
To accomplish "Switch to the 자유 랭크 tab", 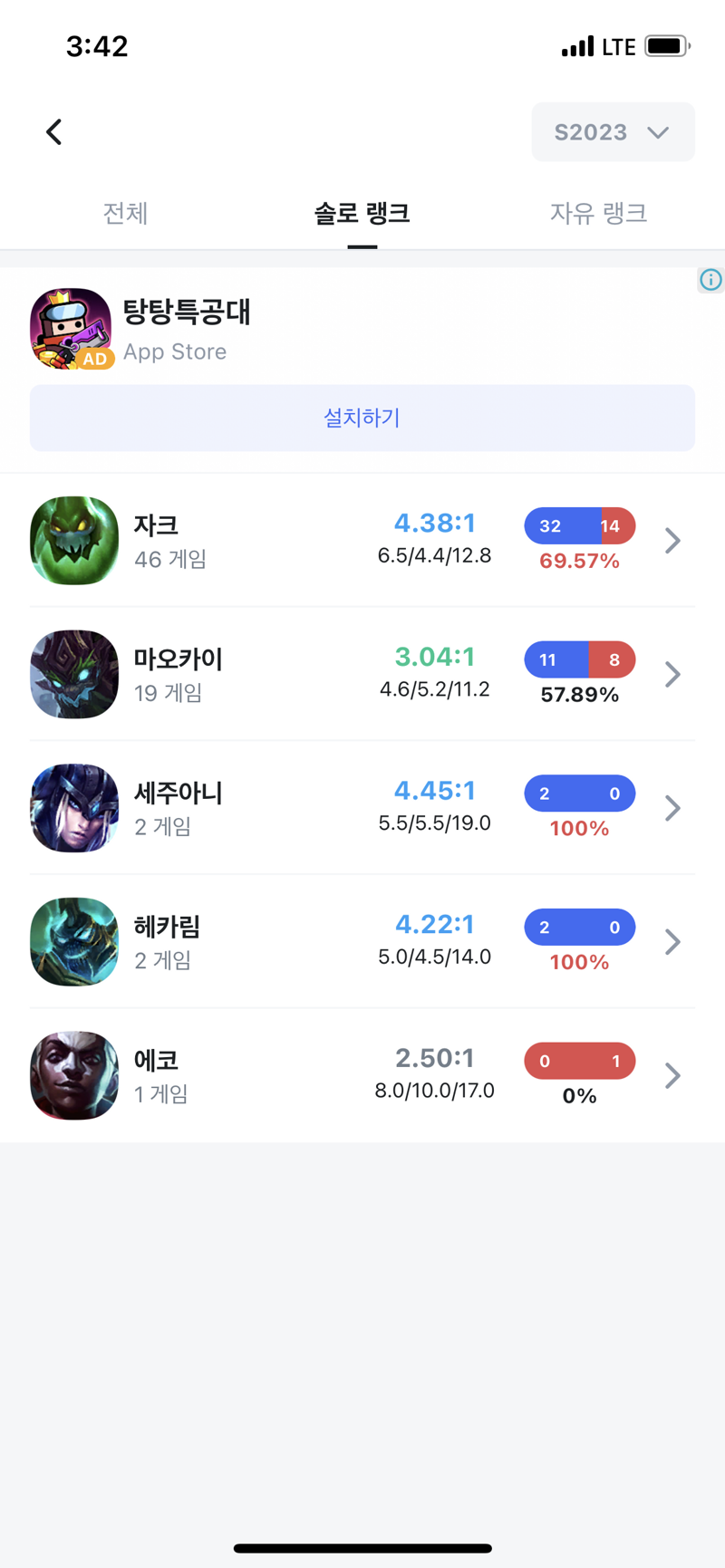I will (x=598, y=214).
